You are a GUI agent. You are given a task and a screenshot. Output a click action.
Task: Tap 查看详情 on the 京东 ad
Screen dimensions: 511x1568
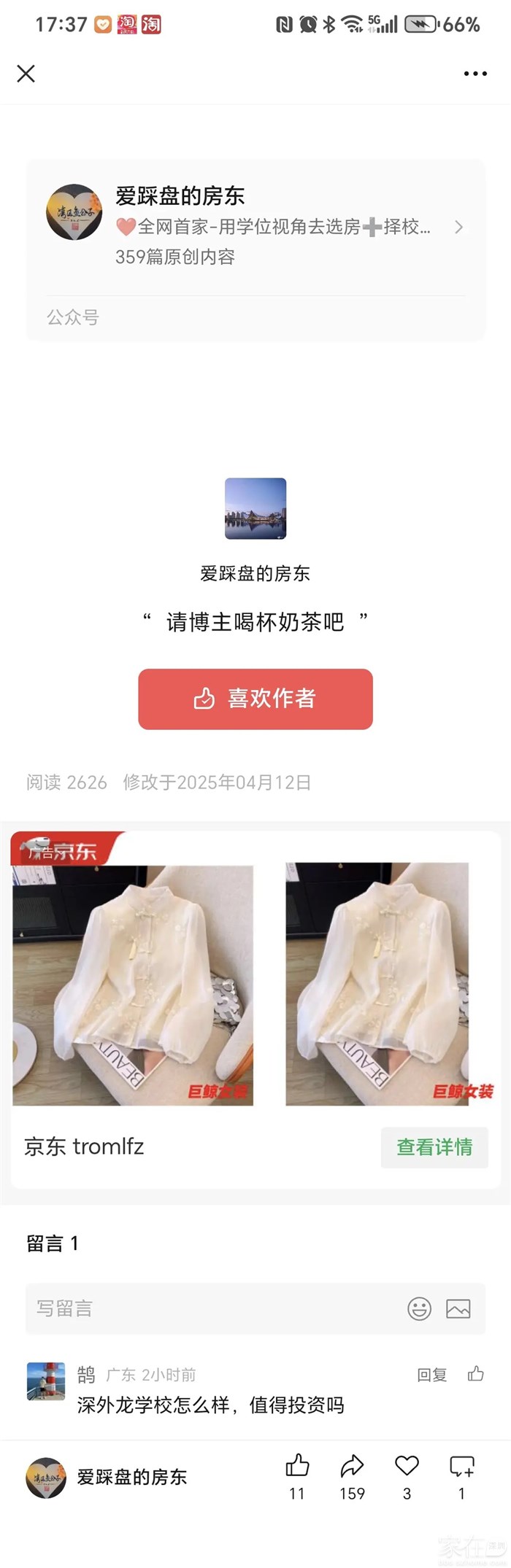pos(434,1147)
